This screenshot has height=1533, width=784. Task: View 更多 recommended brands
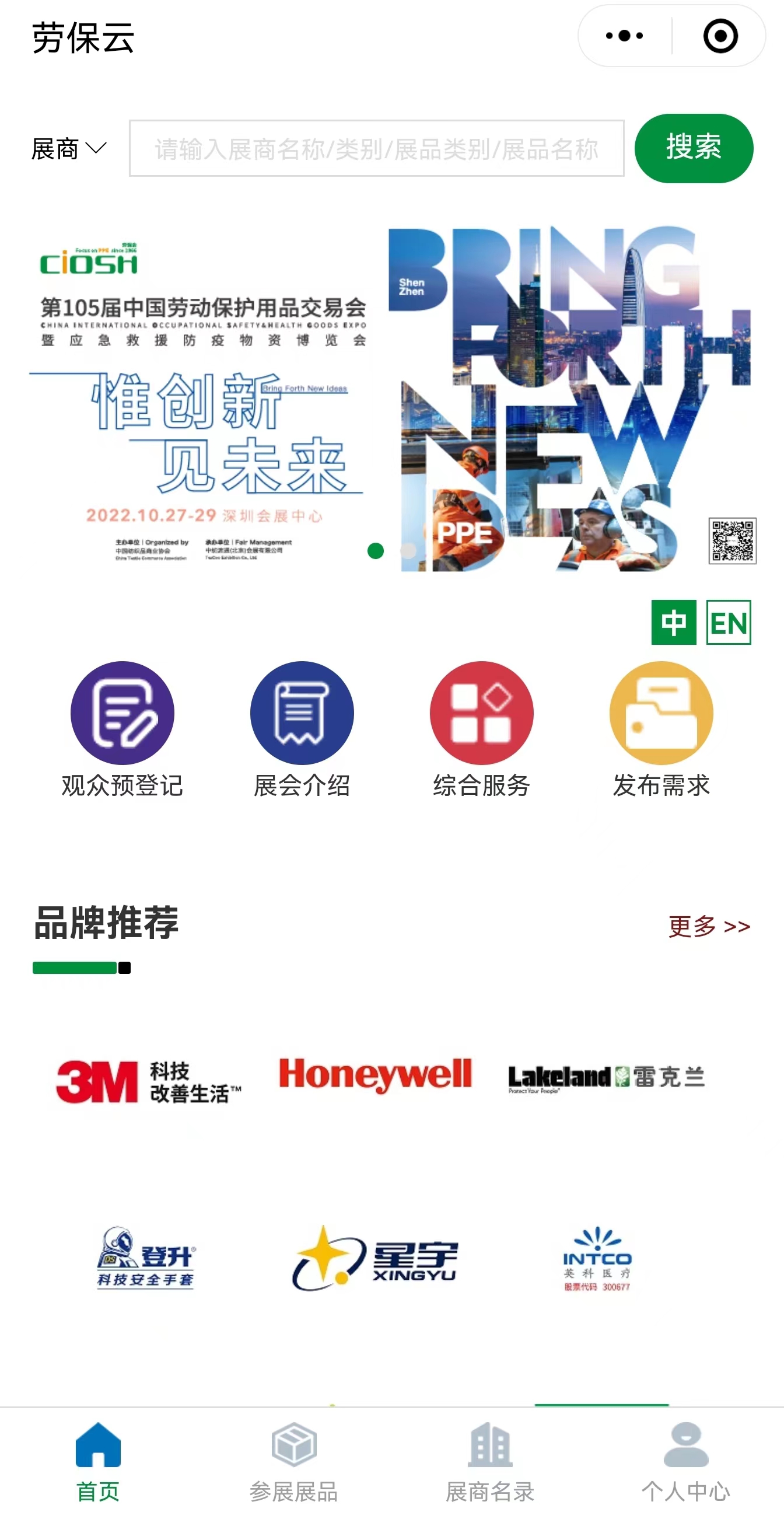tap(709, 926)
